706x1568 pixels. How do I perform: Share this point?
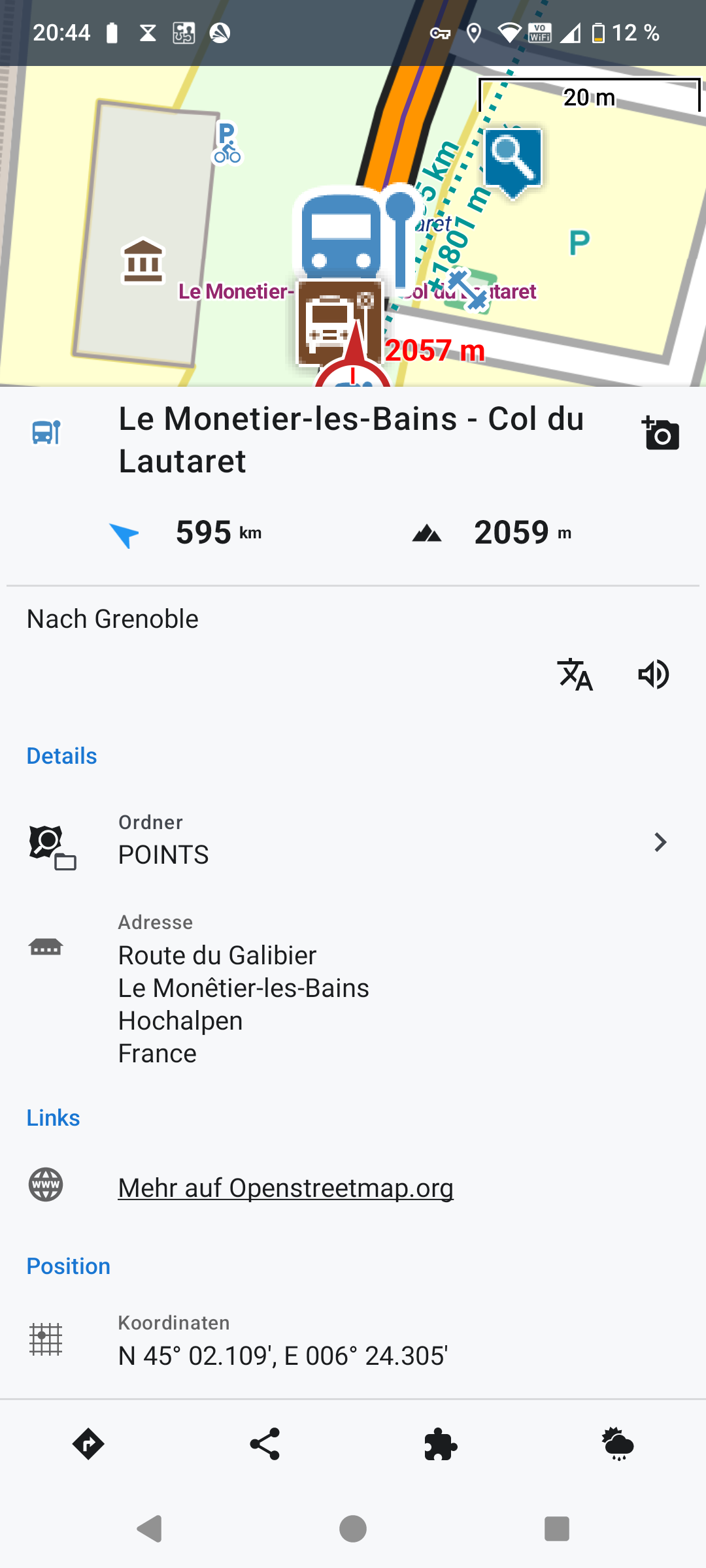[x=265, y=1444]
